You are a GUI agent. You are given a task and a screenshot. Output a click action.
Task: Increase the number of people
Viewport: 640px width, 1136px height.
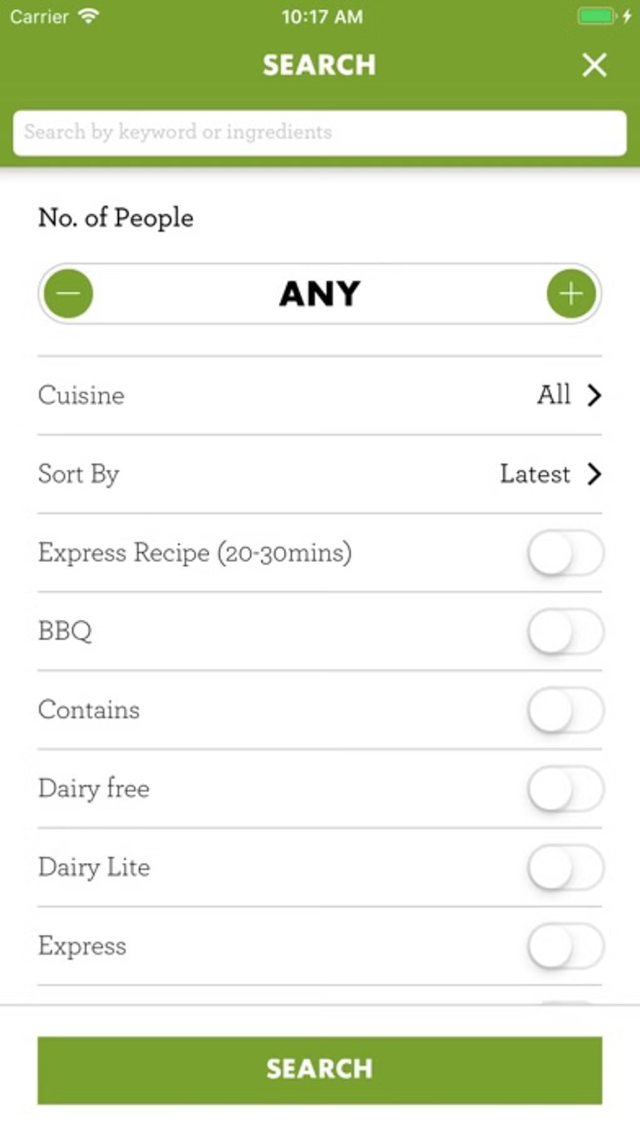point(571,293)
